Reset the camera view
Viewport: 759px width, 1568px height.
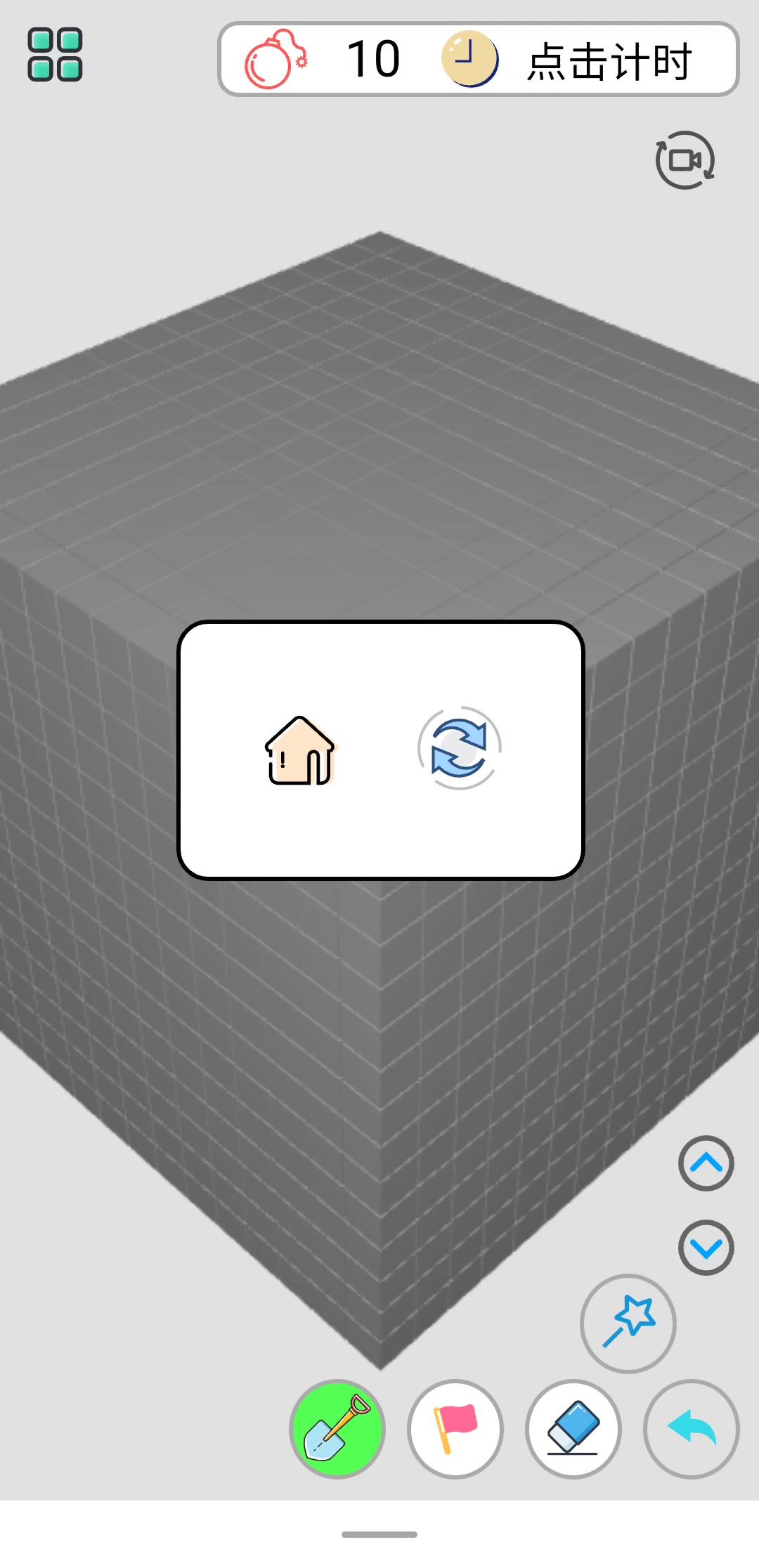685,160
